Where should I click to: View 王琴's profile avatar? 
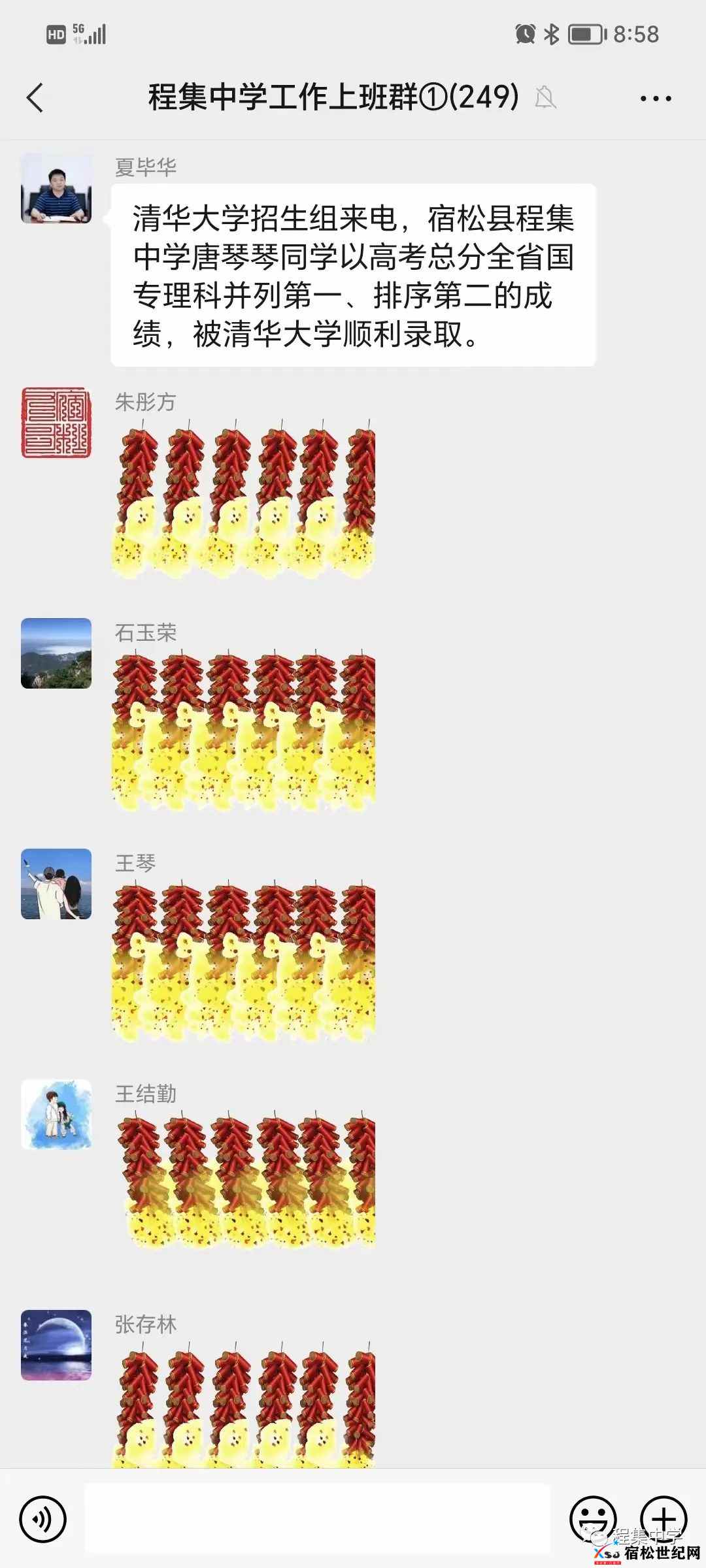(56, 884)
